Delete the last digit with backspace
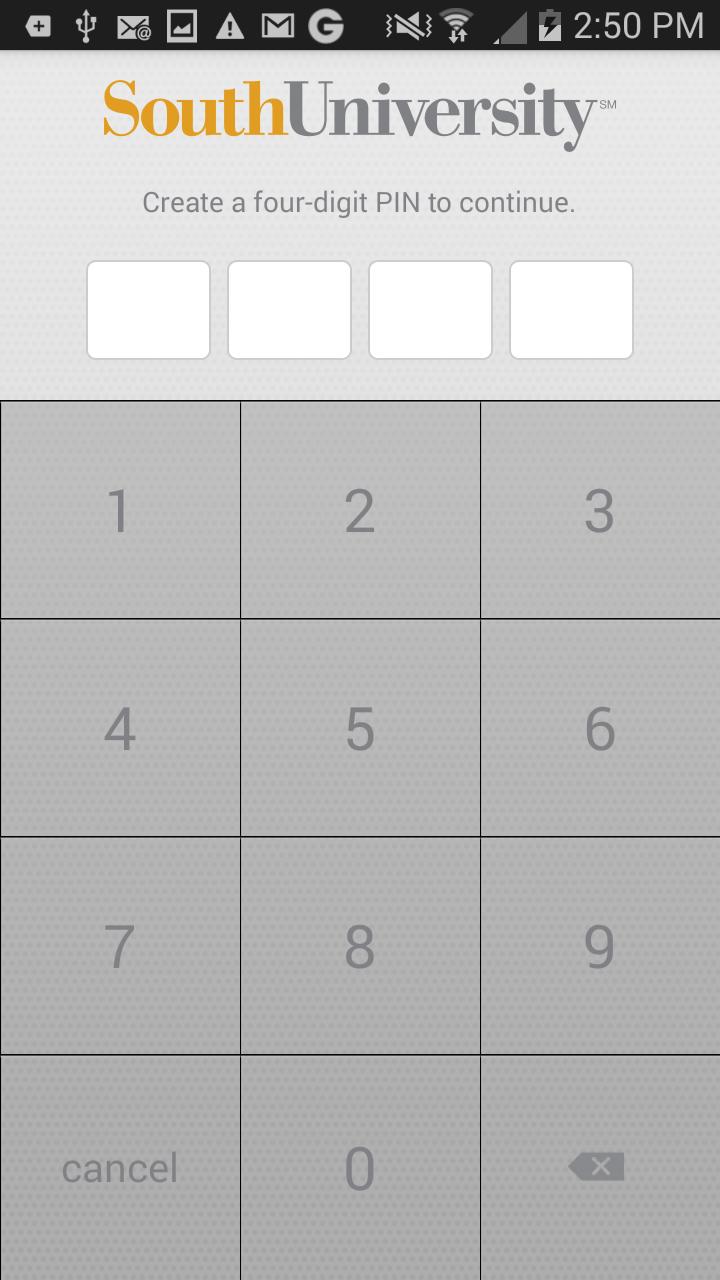Viewport: 720px width, 1280px height. click(x=597, y=1166)
